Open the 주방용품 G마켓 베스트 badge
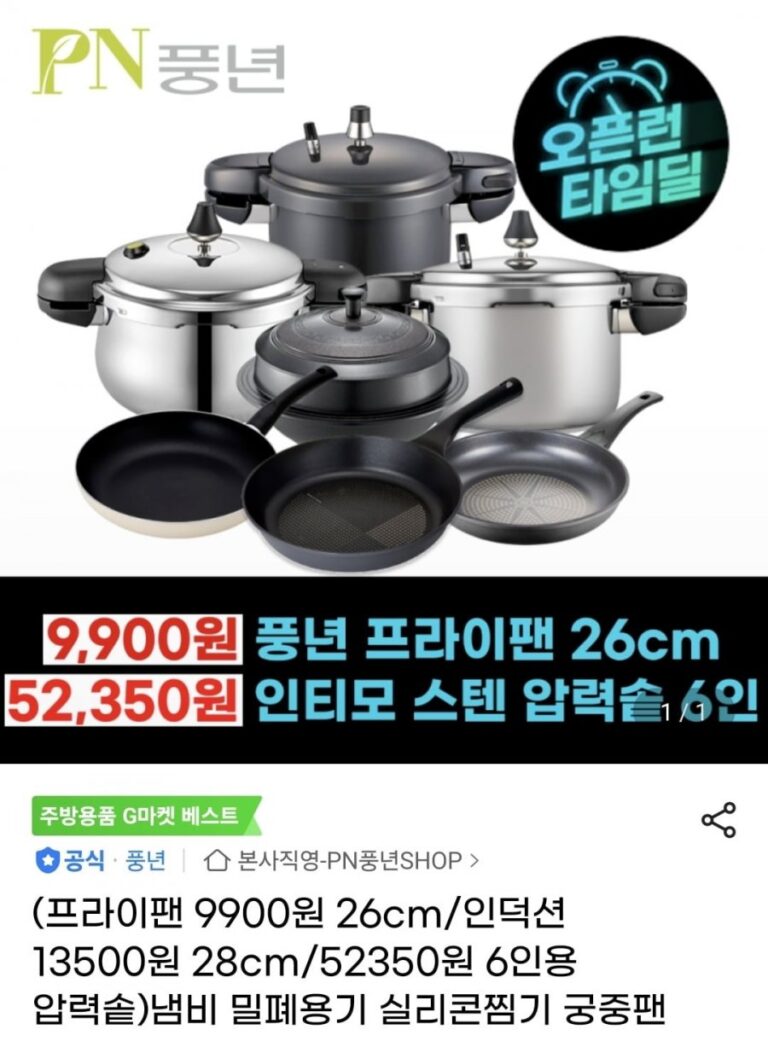 tap(140, 816)
